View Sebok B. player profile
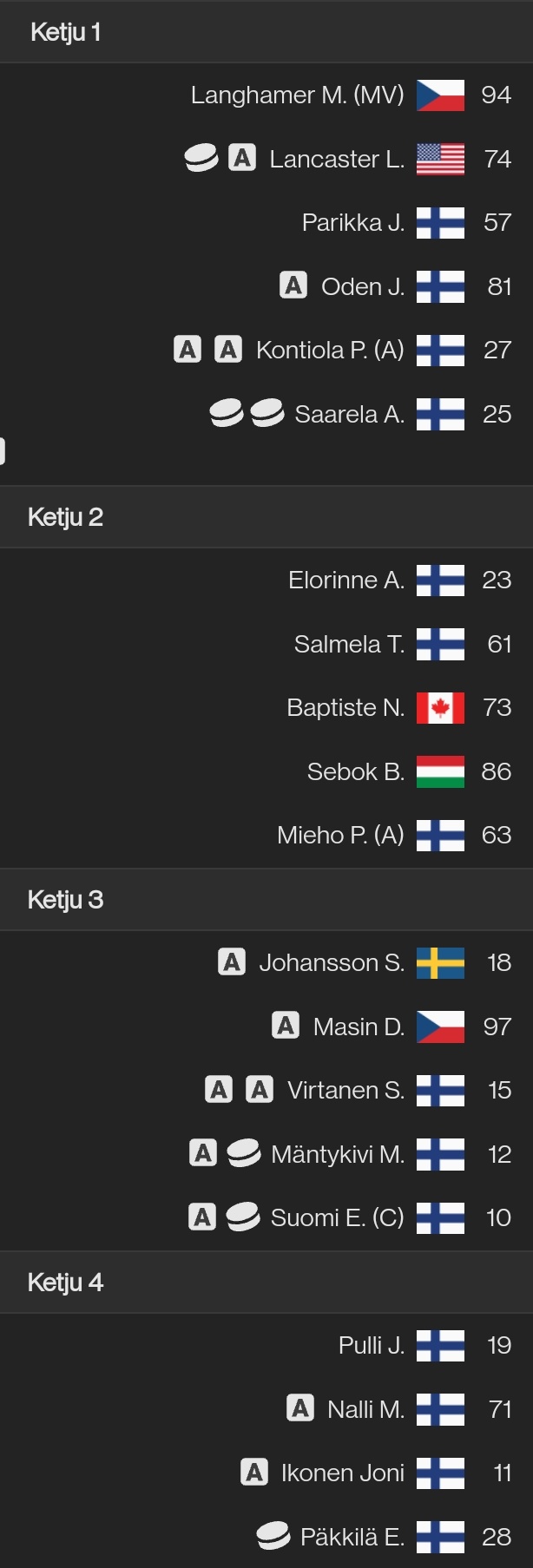The image size is (533, 1568). pos(355,772)
